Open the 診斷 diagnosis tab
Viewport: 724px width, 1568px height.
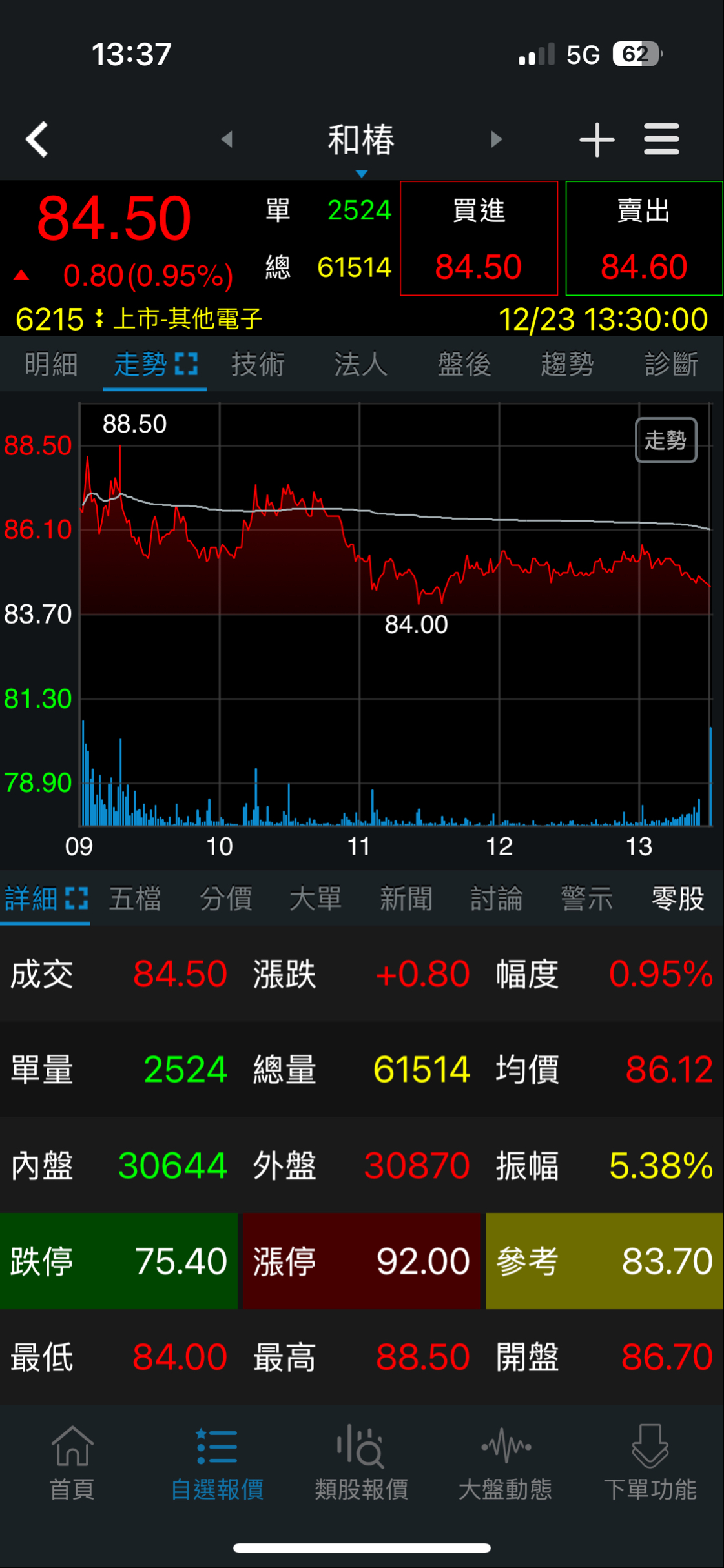pos(671,364)
